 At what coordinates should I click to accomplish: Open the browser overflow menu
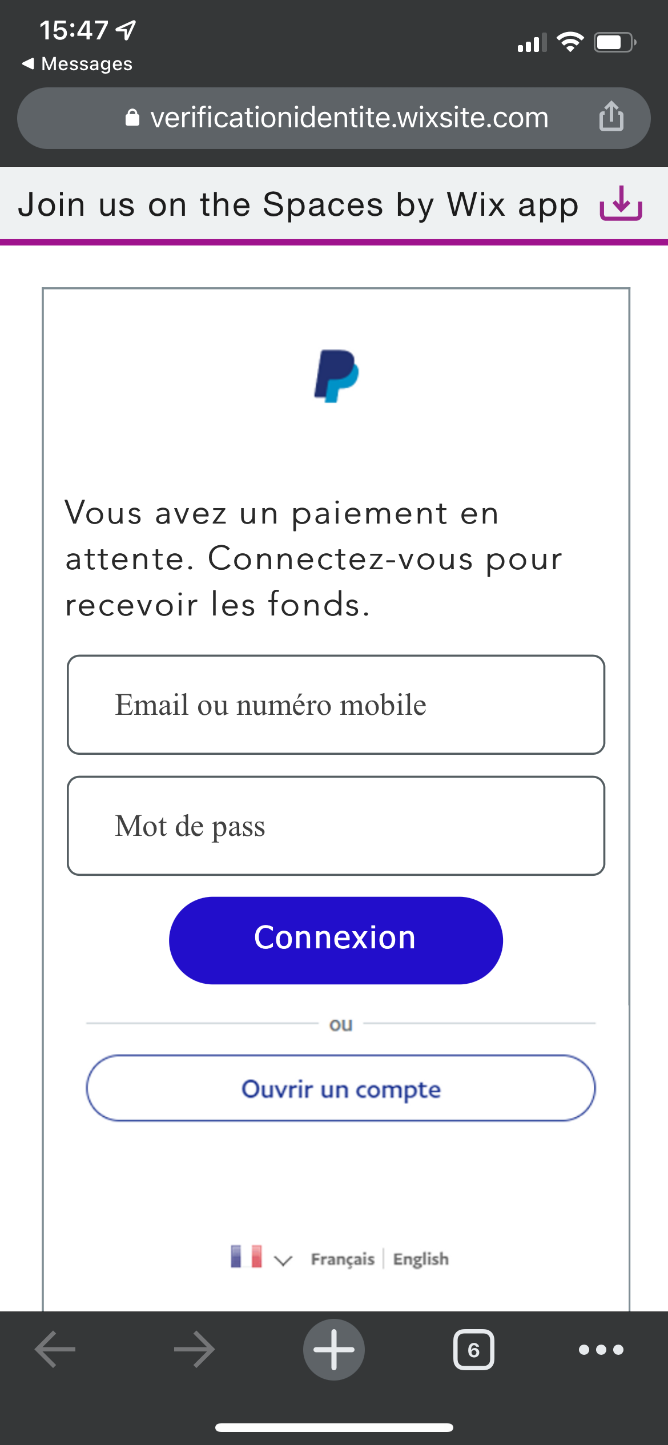pyautogui.click(x=601, y=1351)
